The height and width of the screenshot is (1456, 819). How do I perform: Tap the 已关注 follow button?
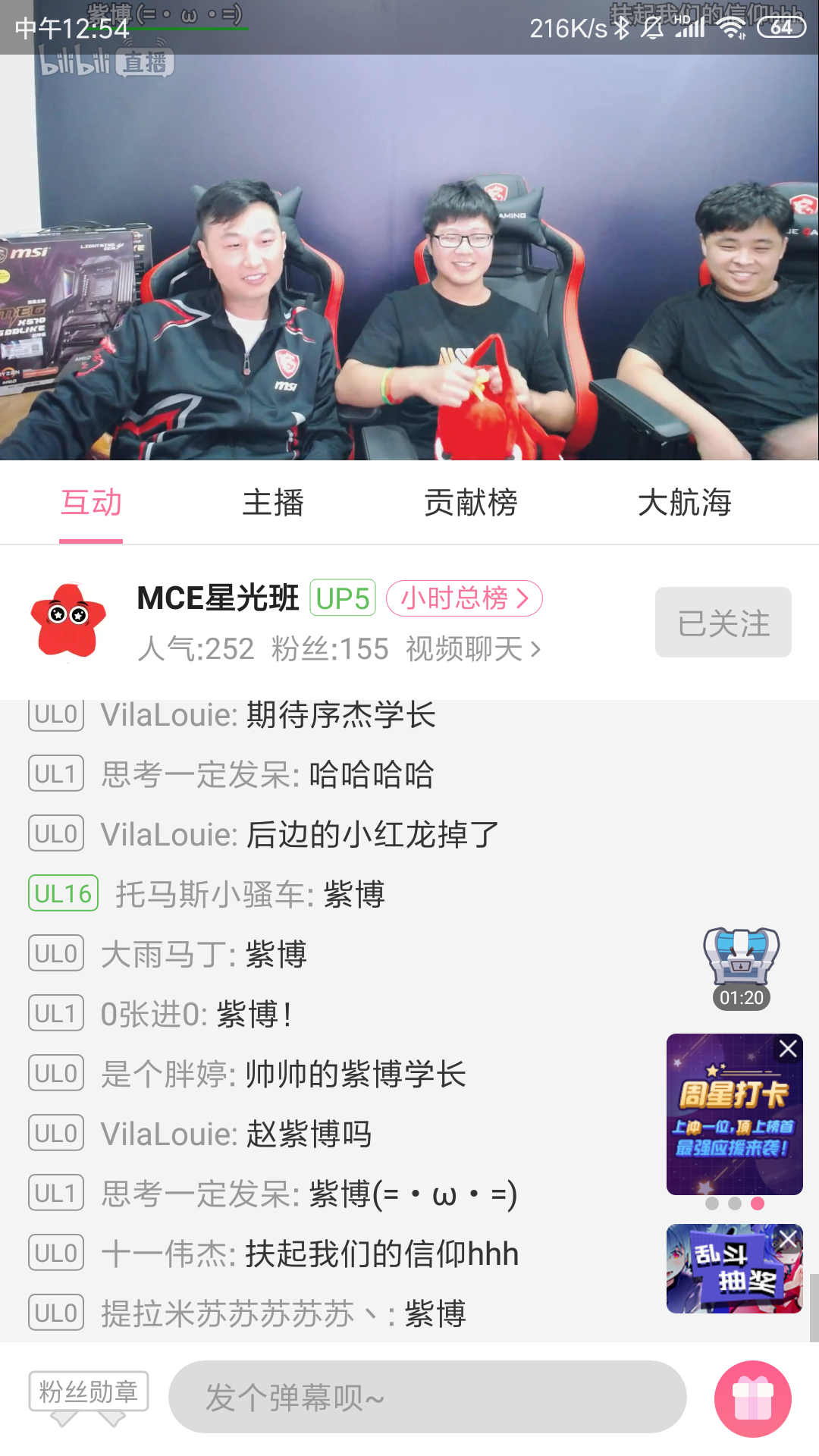click(723, 623)
